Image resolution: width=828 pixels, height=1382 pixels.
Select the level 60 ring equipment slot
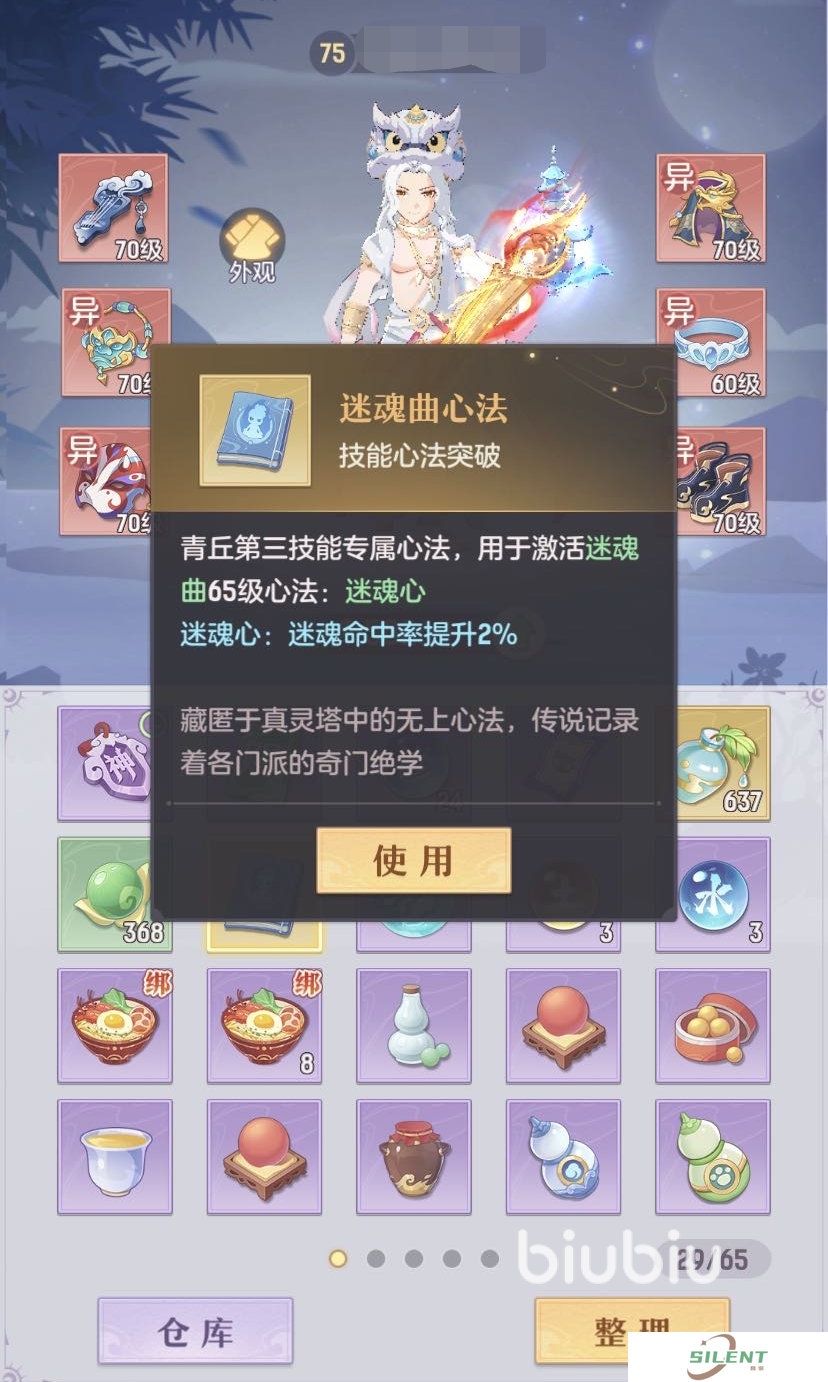711,343
